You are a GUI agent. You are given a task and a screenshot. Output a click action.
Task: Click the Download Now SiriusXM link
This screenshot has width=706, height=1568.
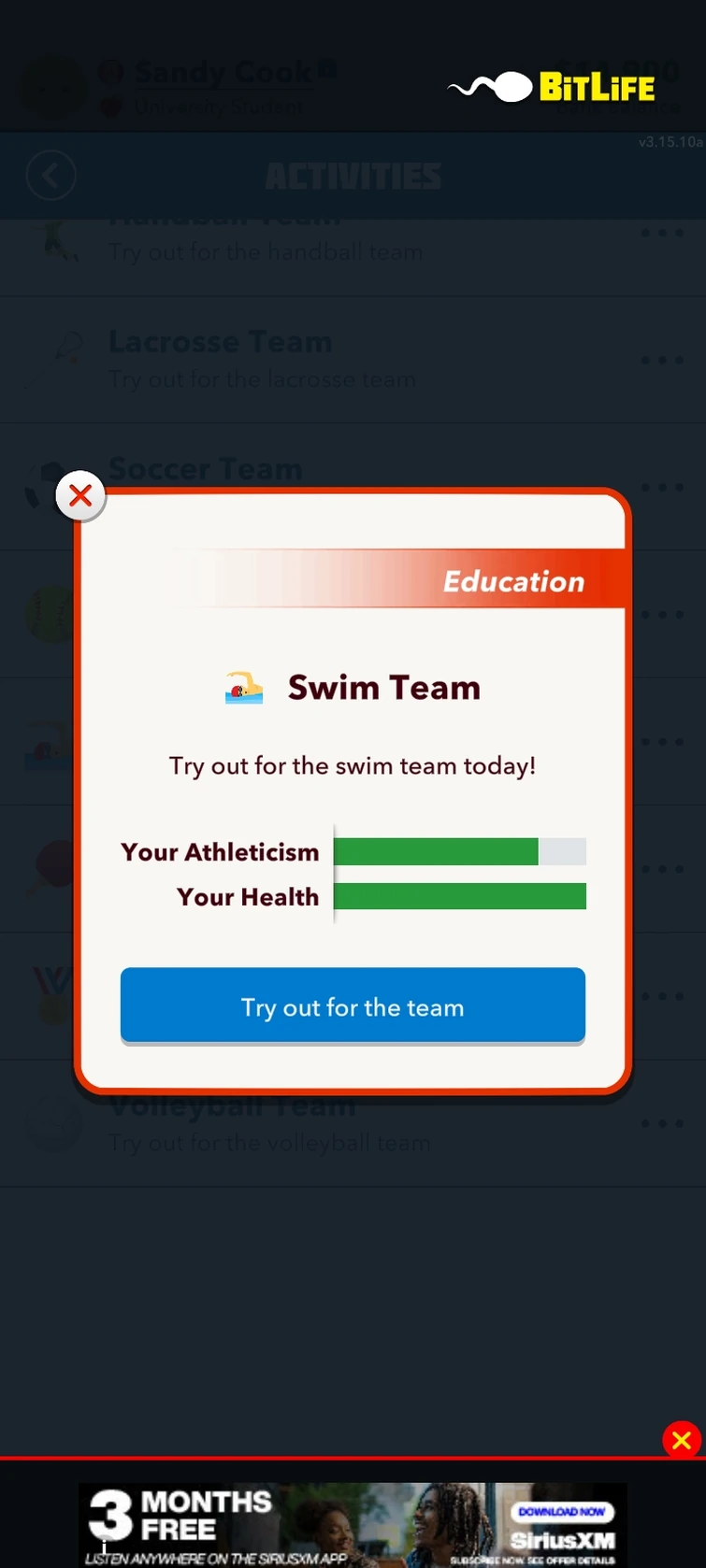[x=564, y=1512]
